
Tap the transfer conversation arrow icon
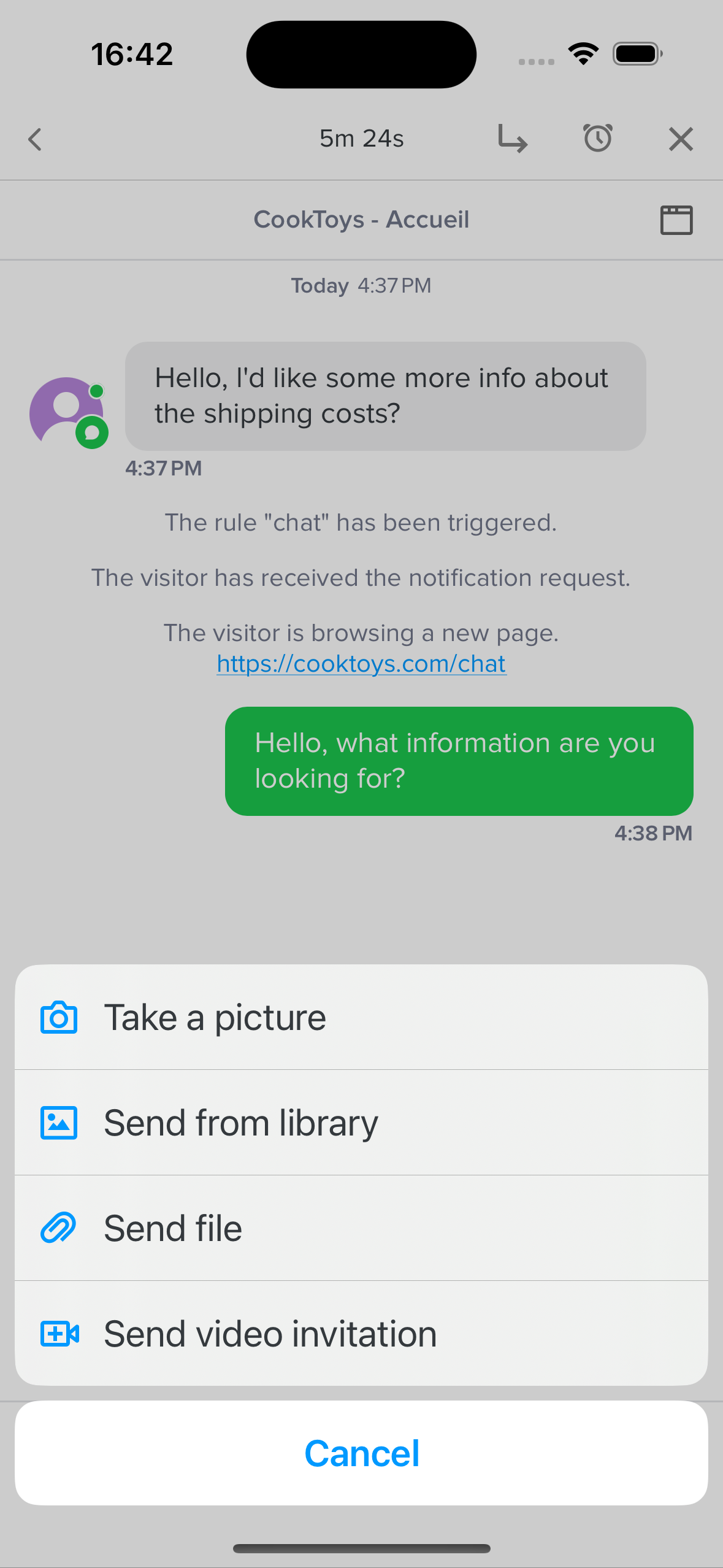pyautogui.click(x=511, y=139)
